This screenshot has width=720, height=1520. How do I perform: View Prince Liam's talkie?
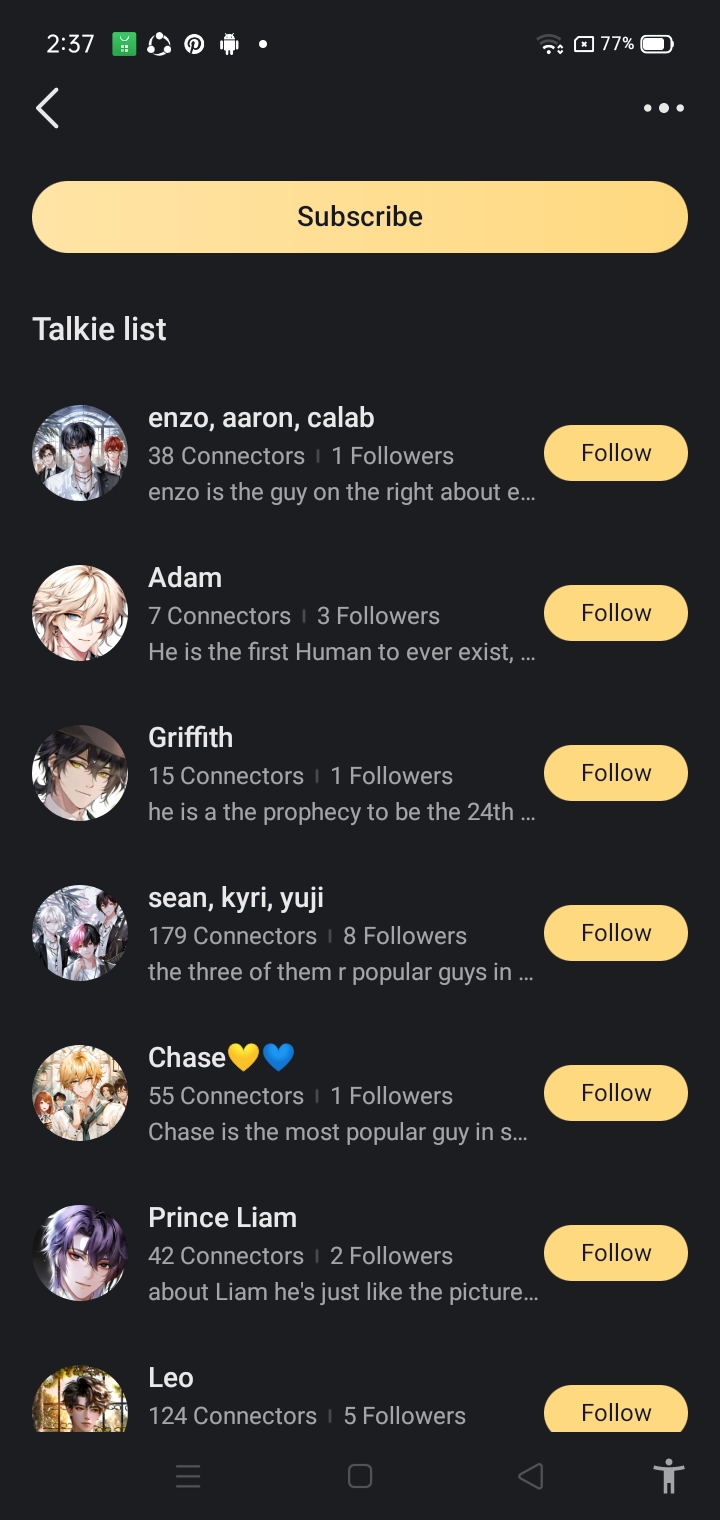pyautogui.click(x=300, y=1255)
